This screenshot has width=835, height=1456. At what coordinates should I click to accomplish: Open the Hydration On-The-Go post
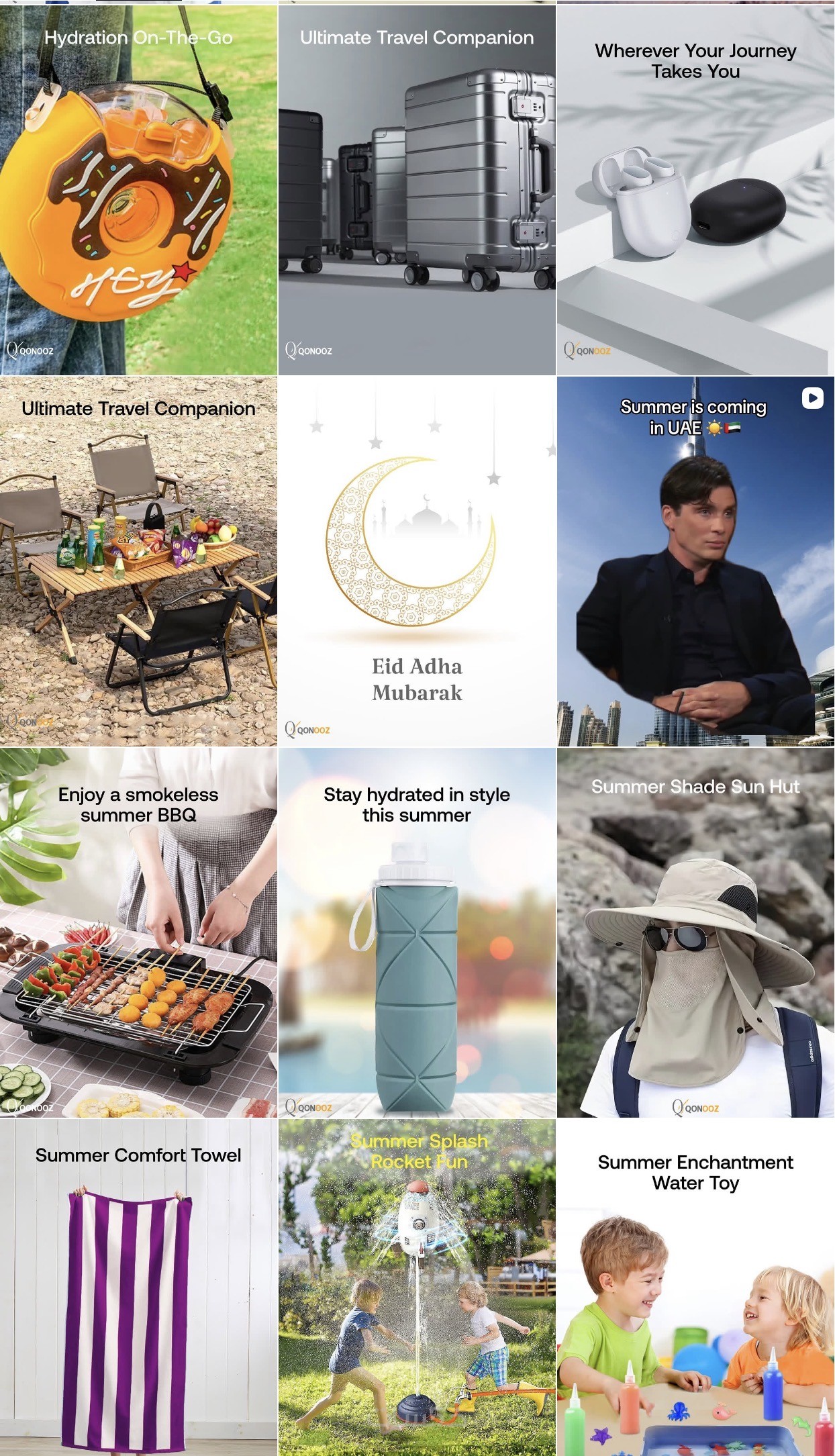tap(138, 189)
